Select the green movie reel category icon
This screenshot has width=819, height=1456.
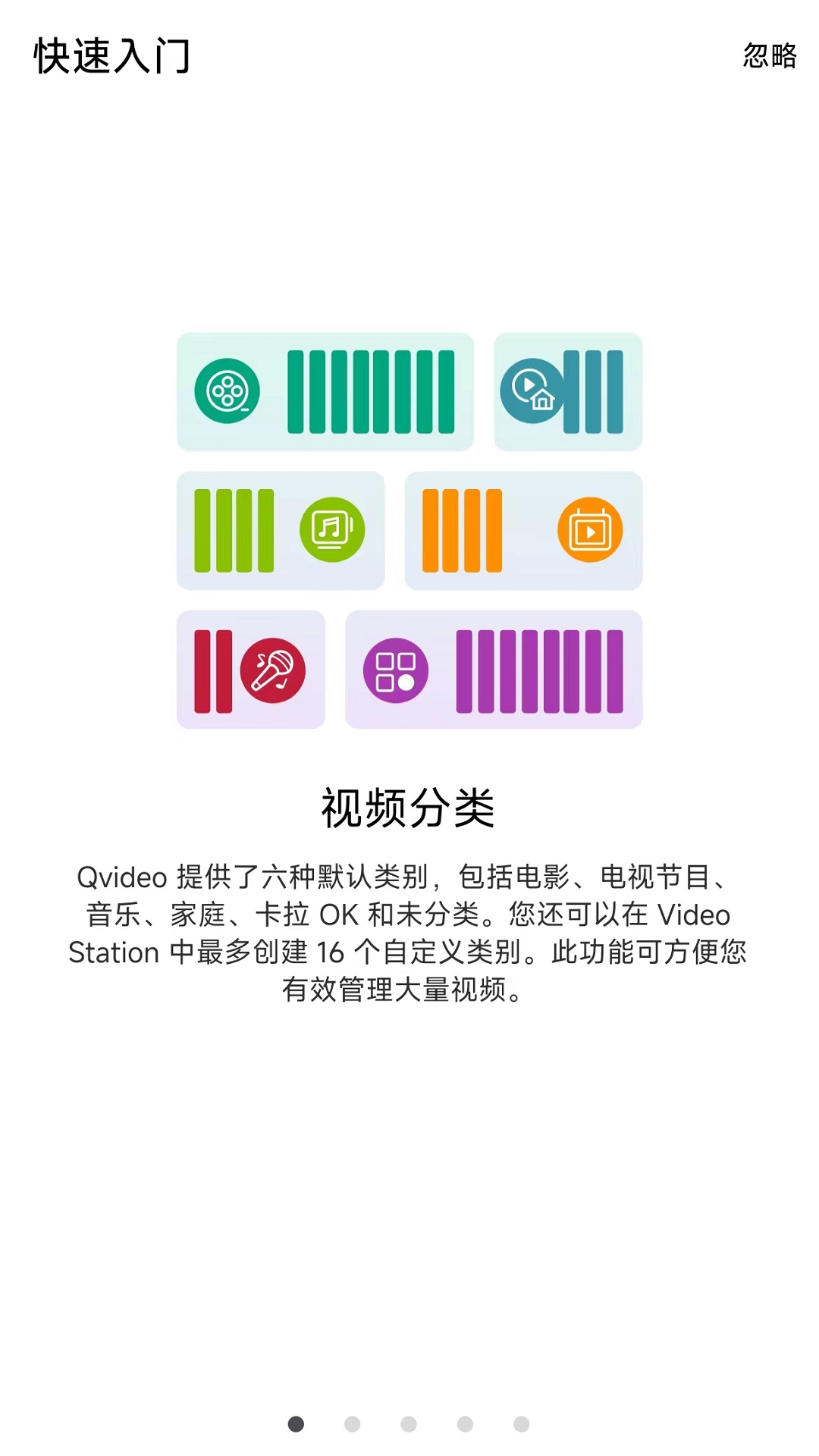pyautogui.click(x=227, y=391)
